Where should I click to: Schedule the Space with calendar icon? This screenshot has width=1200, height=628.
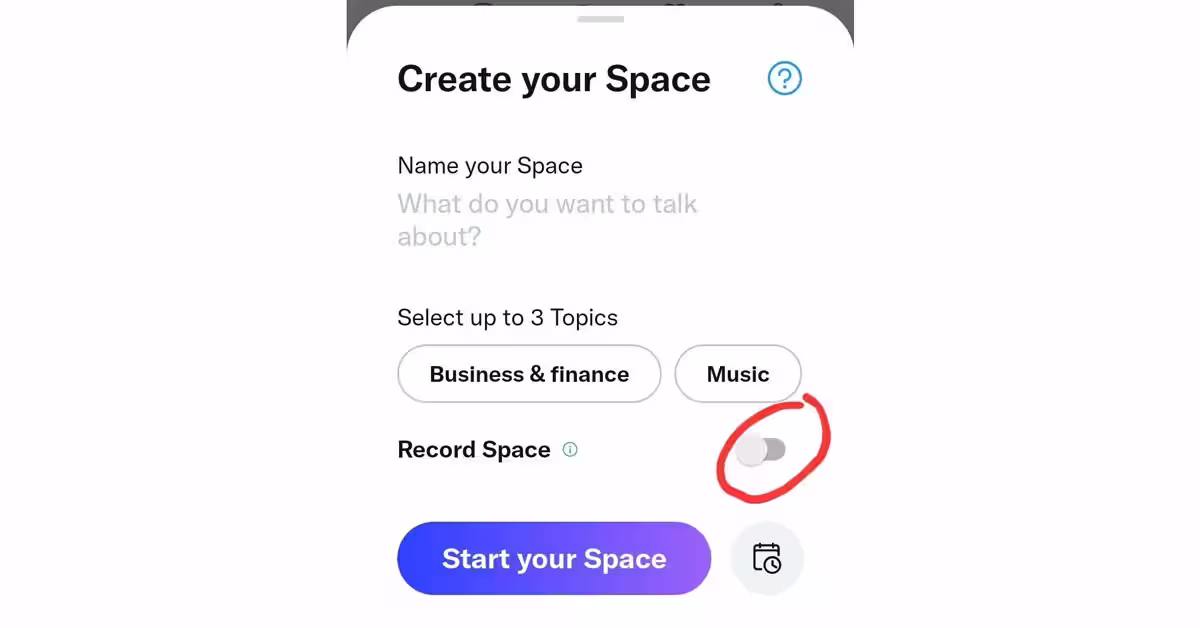tap(767, 558)
